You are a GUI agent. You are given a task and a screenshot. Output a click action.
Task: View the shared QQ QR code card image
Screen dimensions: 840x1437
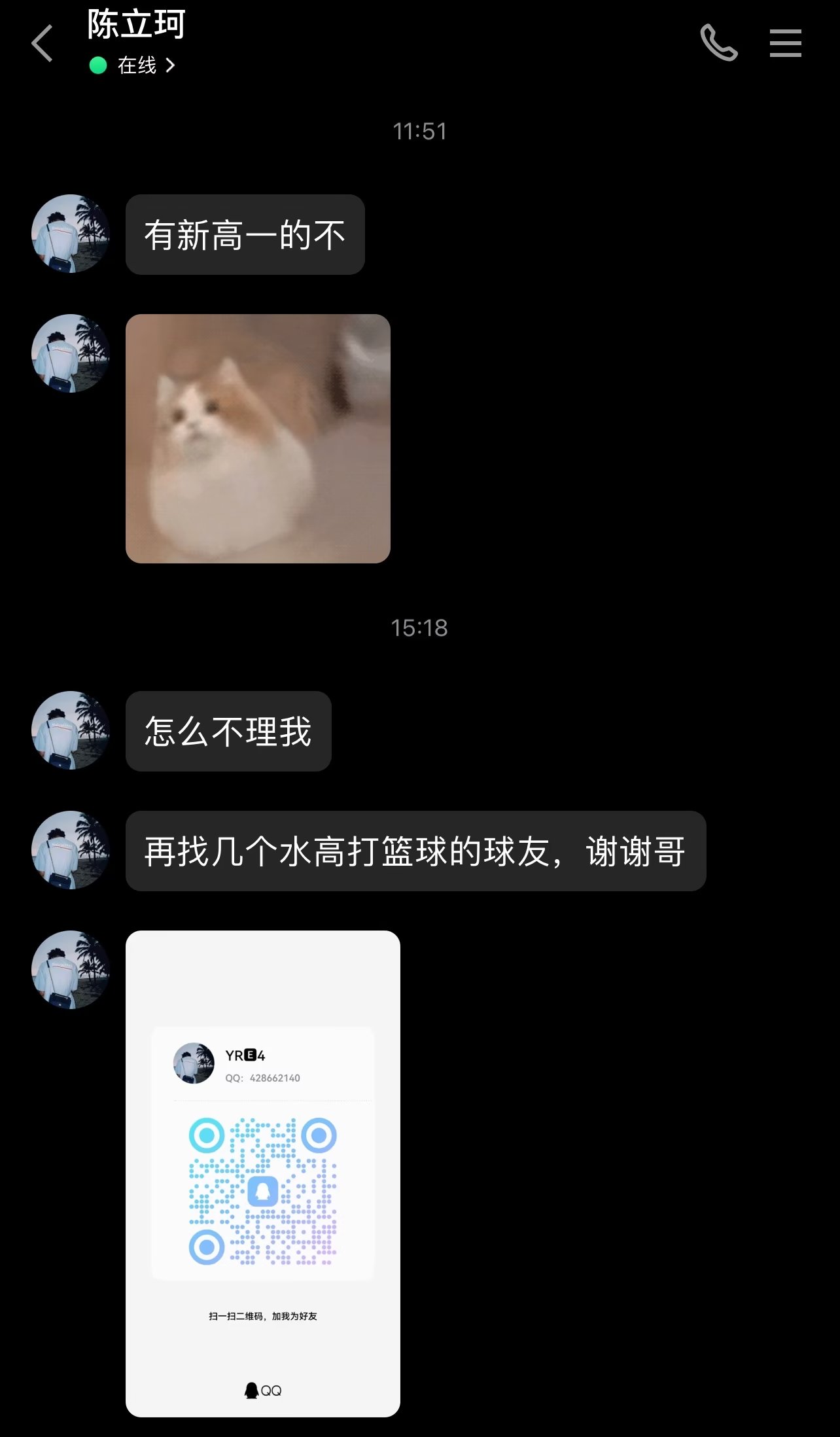[262, 1173]
